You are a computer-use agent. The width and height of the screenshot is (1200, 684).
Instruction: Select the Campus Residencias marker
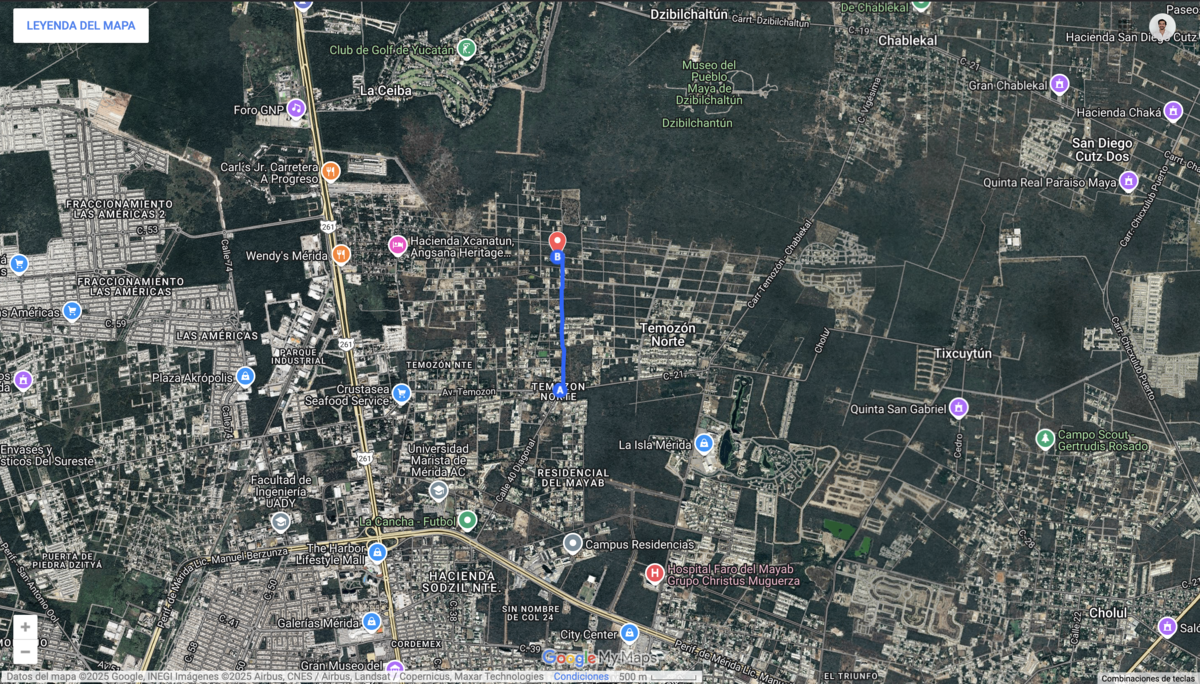572,544
